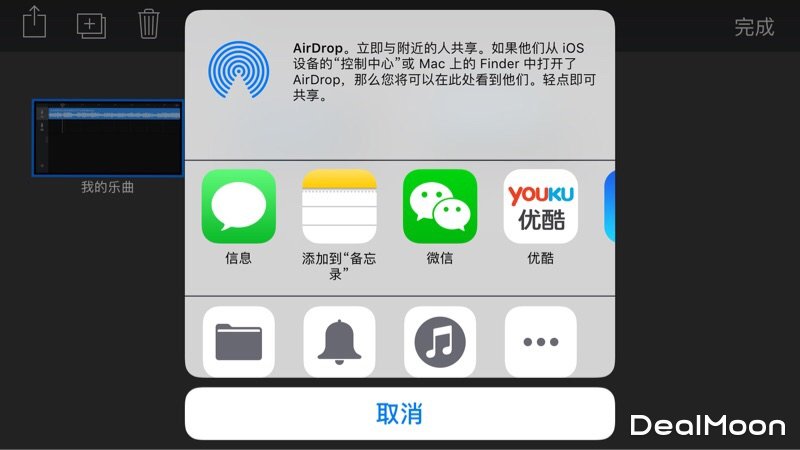Open the share icon in the toolbar

(34, 23)
